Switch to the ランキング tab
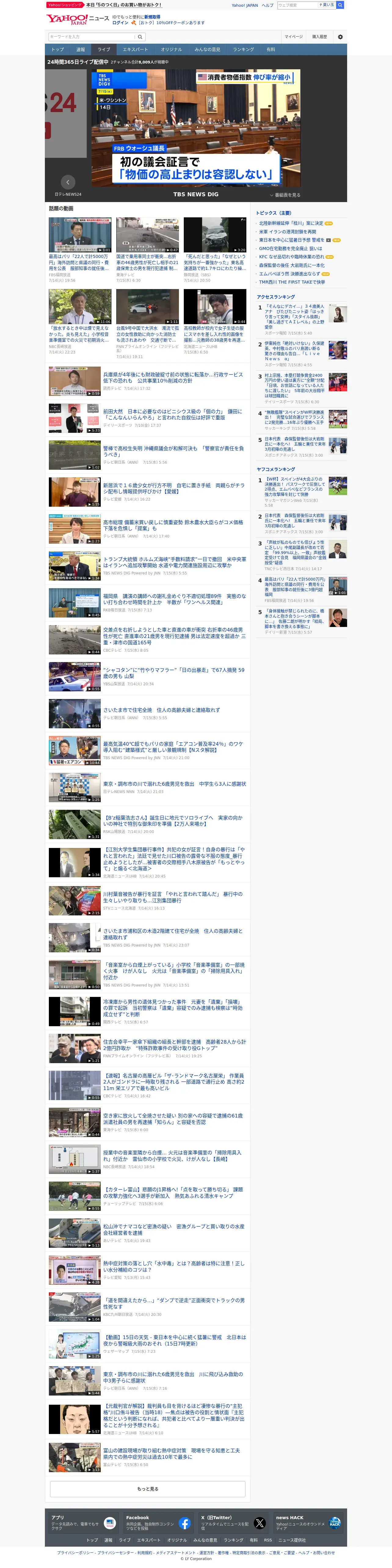 244,49
